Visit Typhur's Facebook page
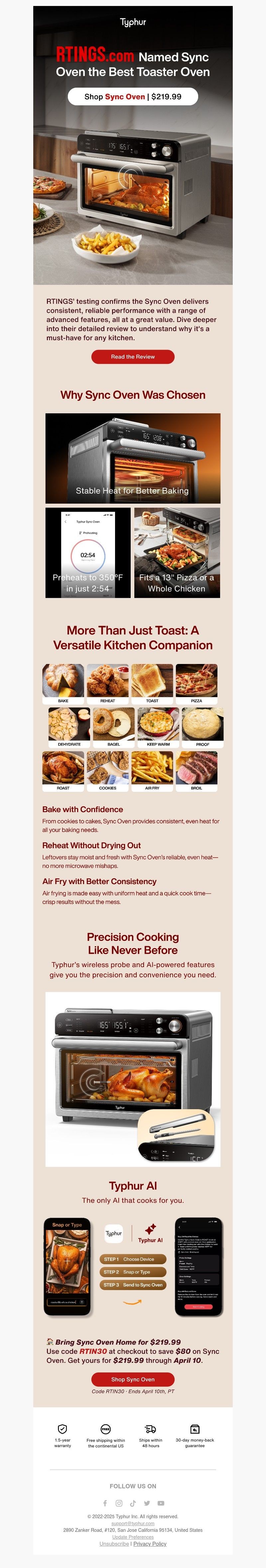The width and height of the screenshot is (266, 1568). point(105,1503)
